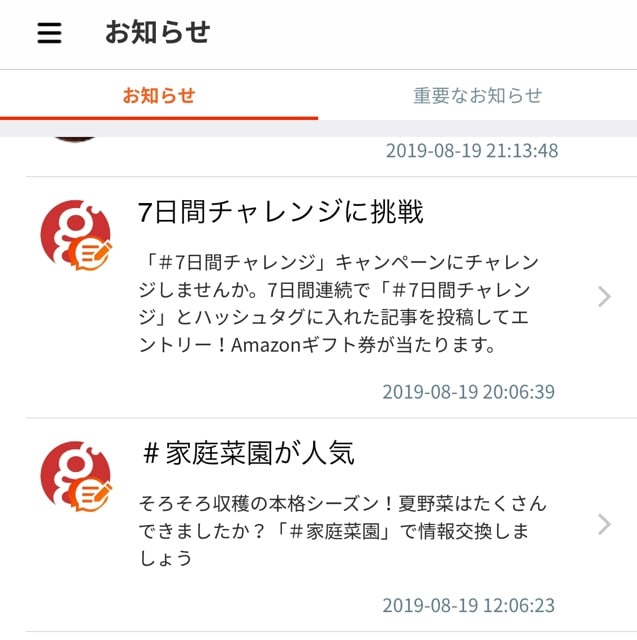The width and height of the screenshot is (637, 640).
Task: Open the hamburger drawer menu
Action: click(x=49, y=33)
